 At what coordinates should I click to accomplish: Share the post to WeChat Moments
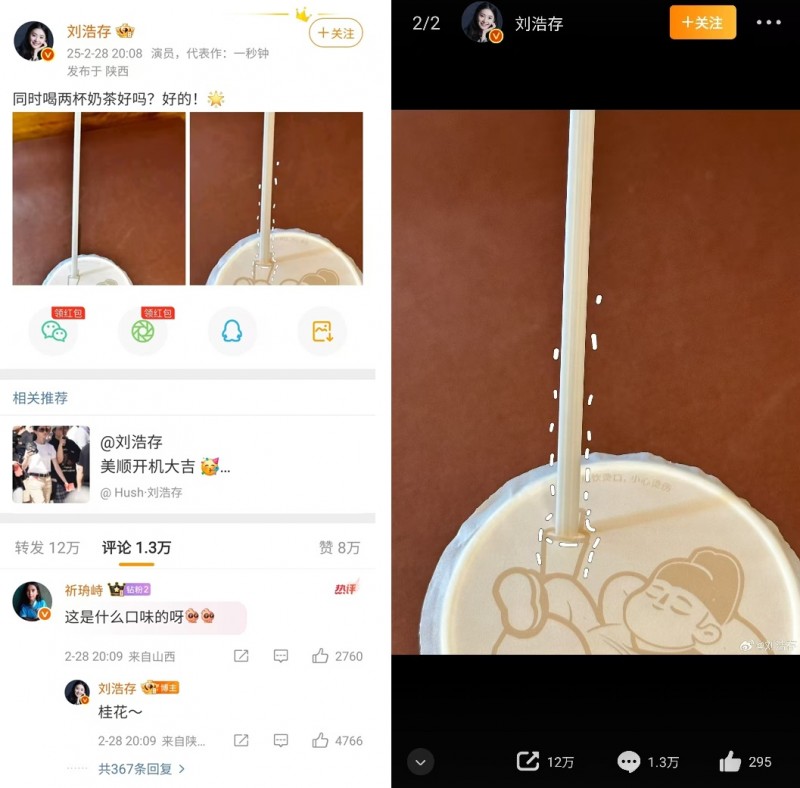pos(142,331)
